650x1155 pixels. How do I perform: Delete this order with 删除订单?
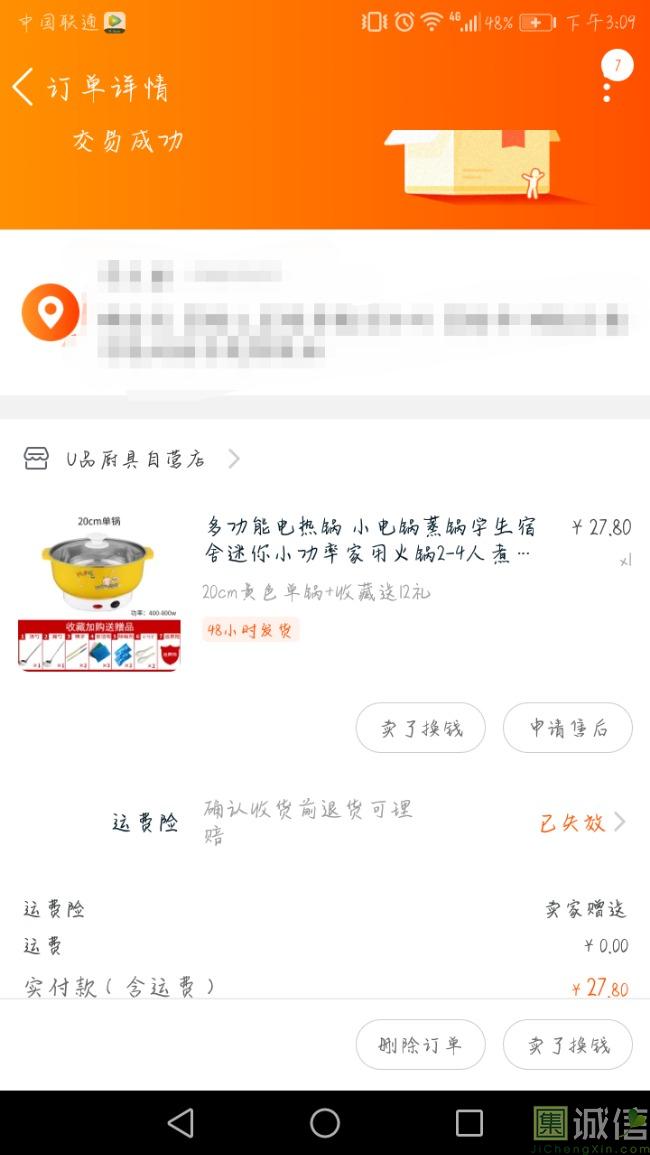(x=421, y=1045)
